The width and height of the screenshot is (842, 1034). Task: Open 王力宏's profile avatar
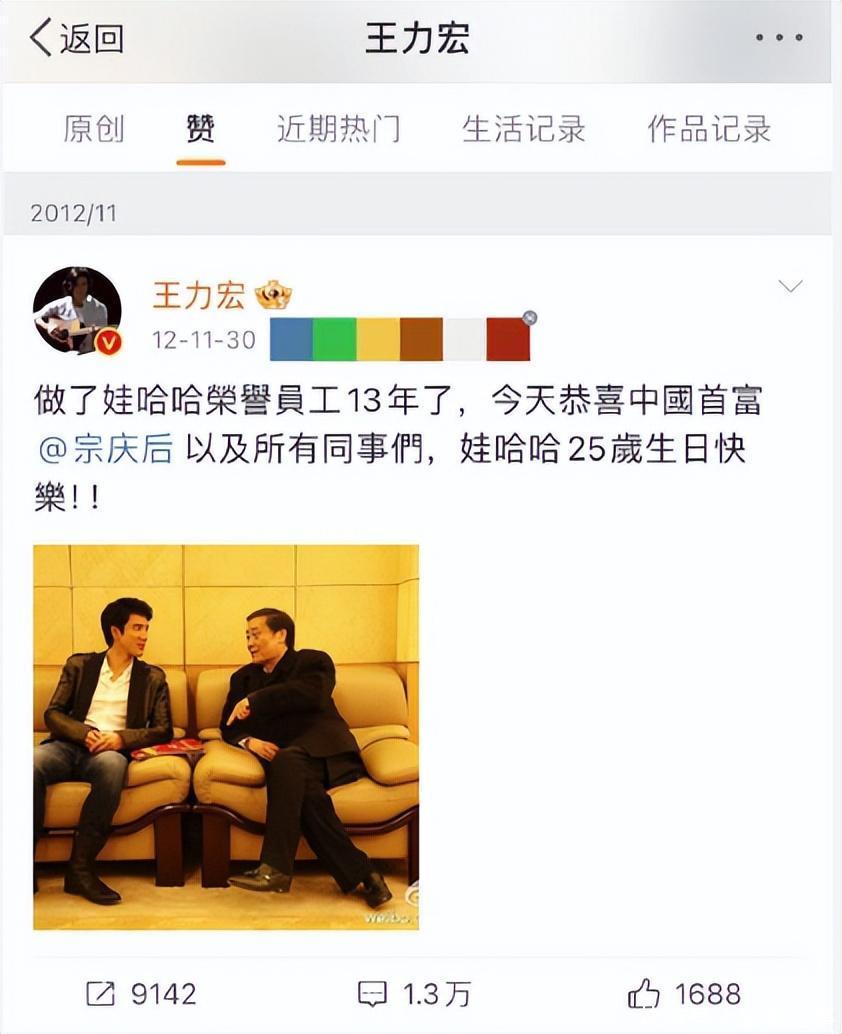[77, 311]
